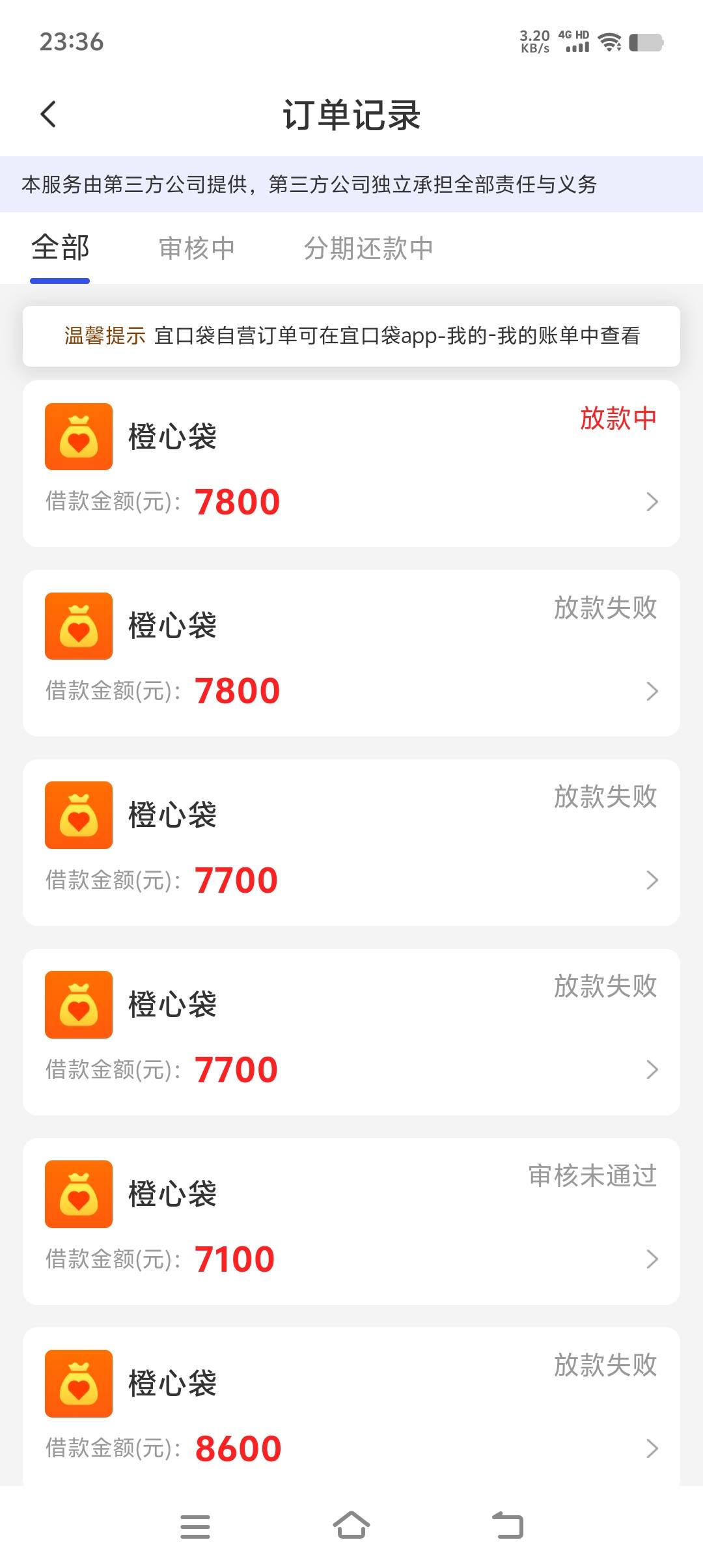Open the 8600 order marked 放款失败

(351, 1407)
